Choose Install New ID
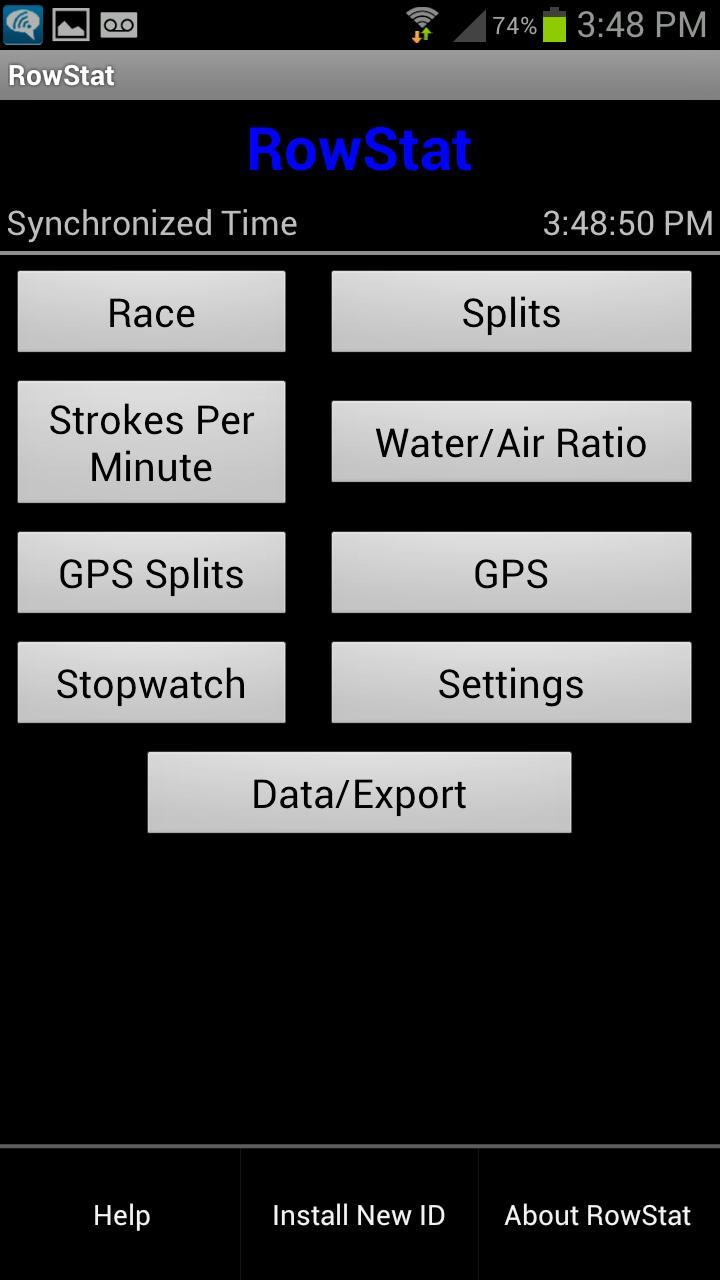Screen dimensions: 720x1280 pos(359,1215)
